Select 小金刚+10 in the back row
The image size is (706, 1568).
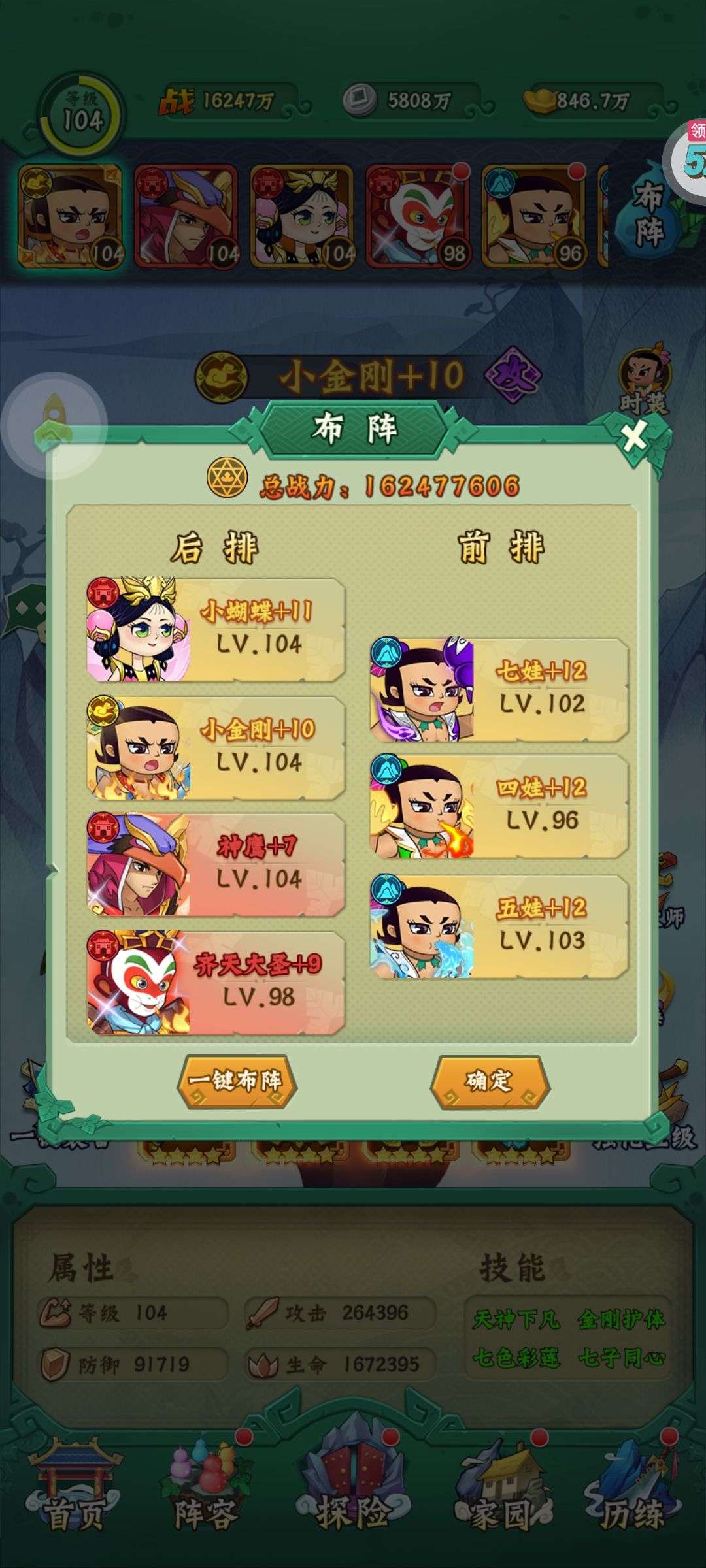click(216, 747)
